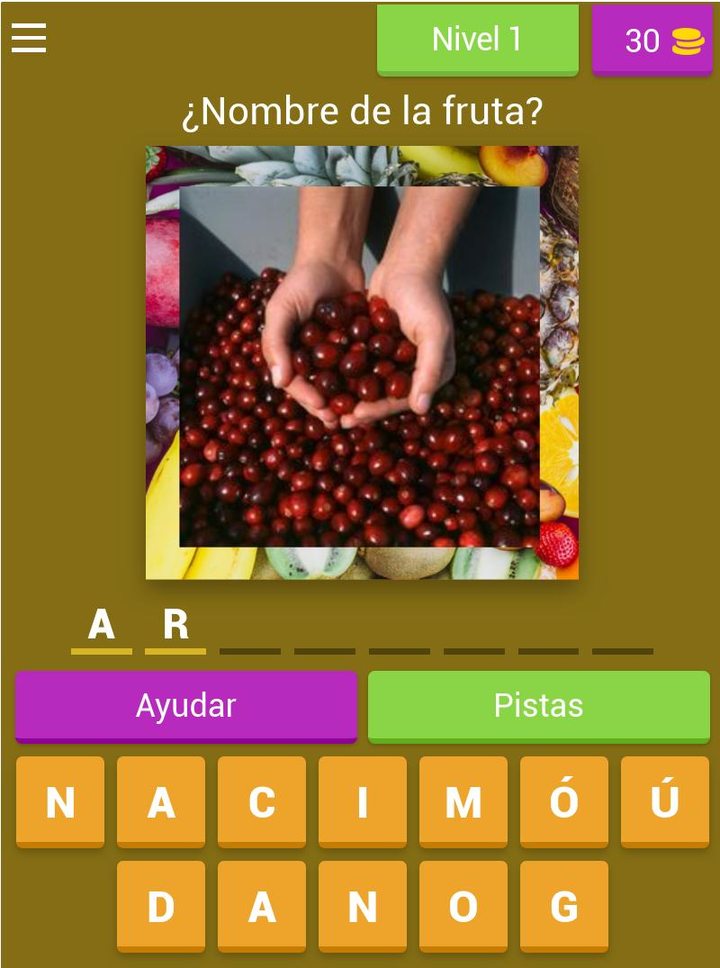The width and height of the screenshot is (720, 968).
Task: Click the placed letter R answer slot
Action: click(175, 625)
